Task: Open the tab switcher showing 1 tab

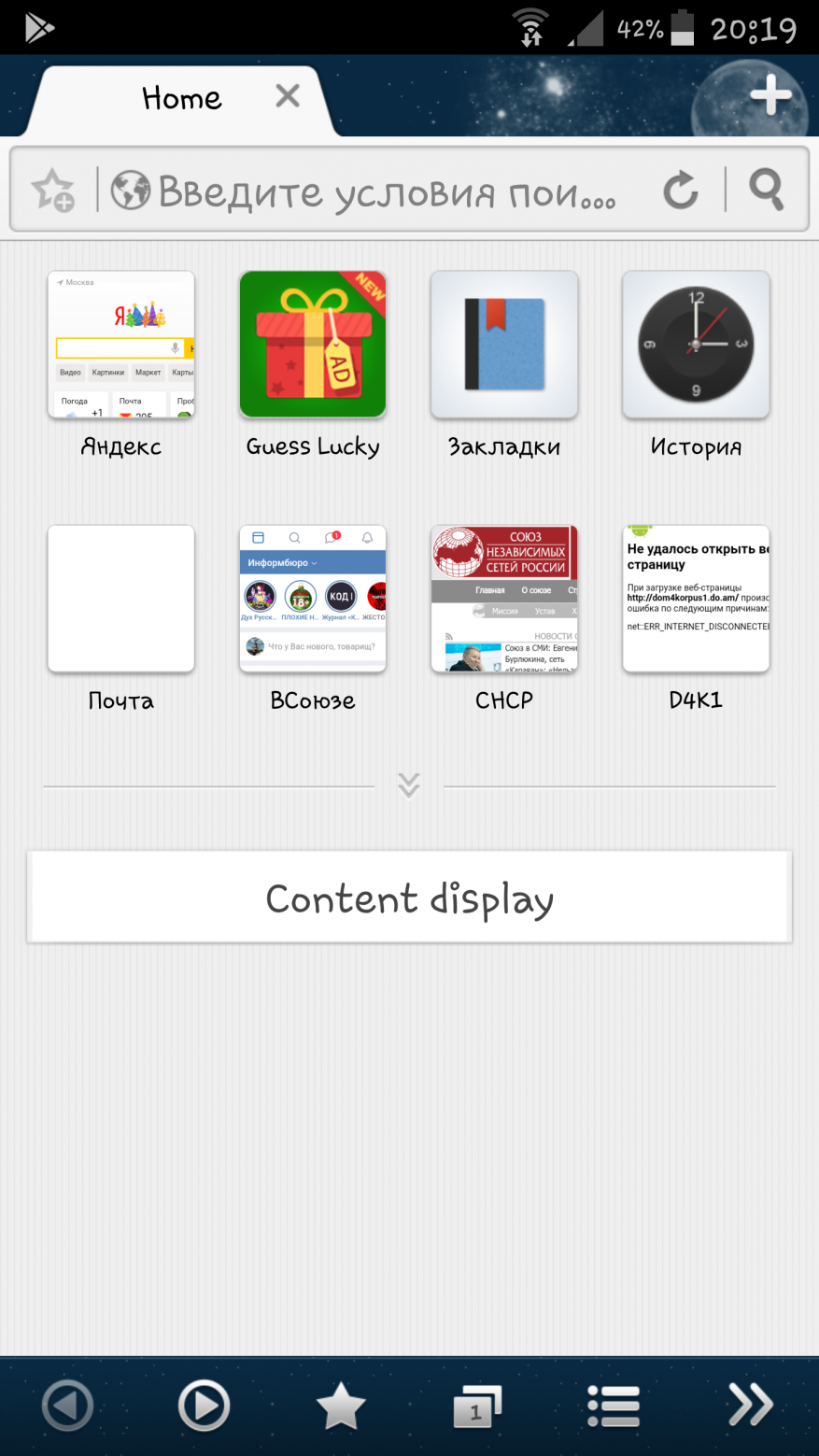Action: tap(476, 1406)
